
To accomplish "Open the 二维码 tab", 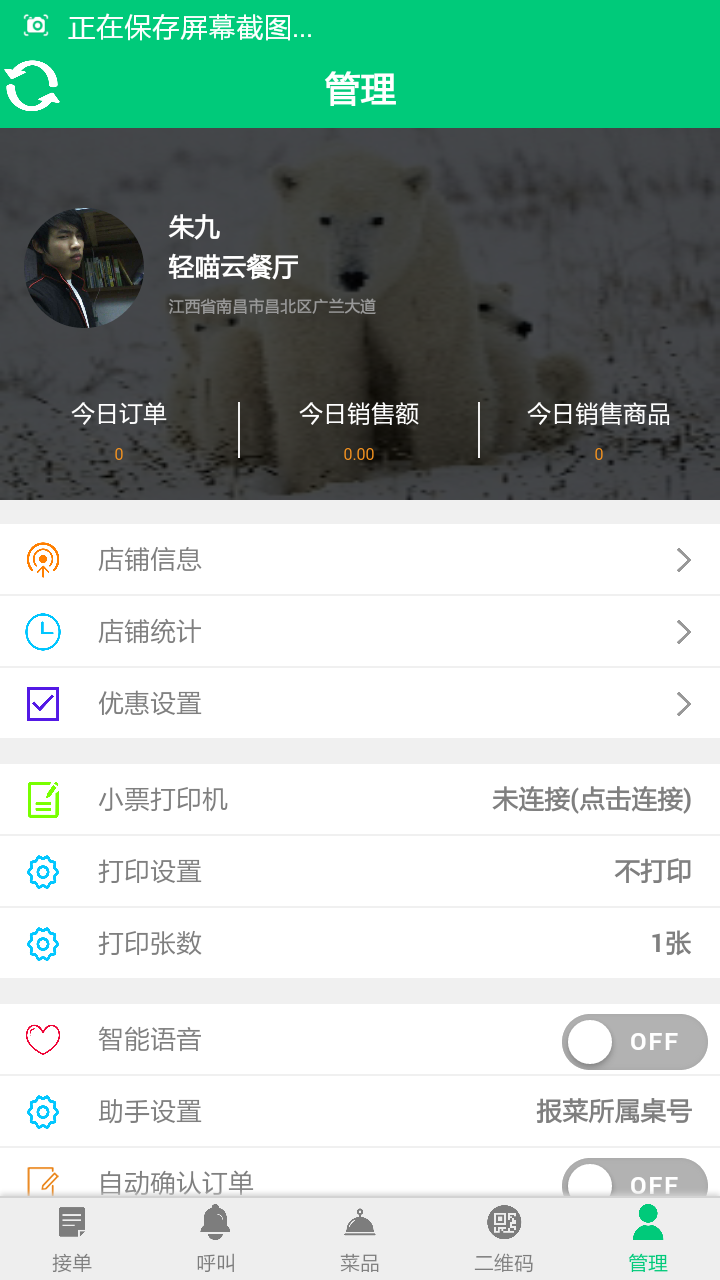I will pyautogui.click(x=503, y=1240).
